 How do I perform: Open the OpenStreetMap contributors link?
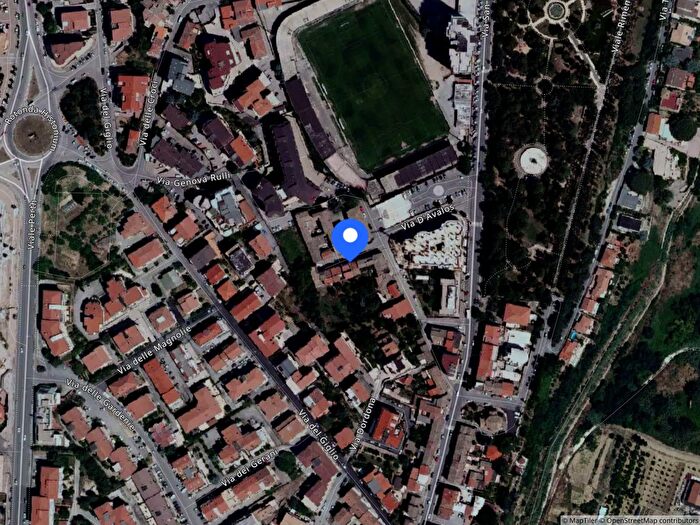click(x=648, y=520)
